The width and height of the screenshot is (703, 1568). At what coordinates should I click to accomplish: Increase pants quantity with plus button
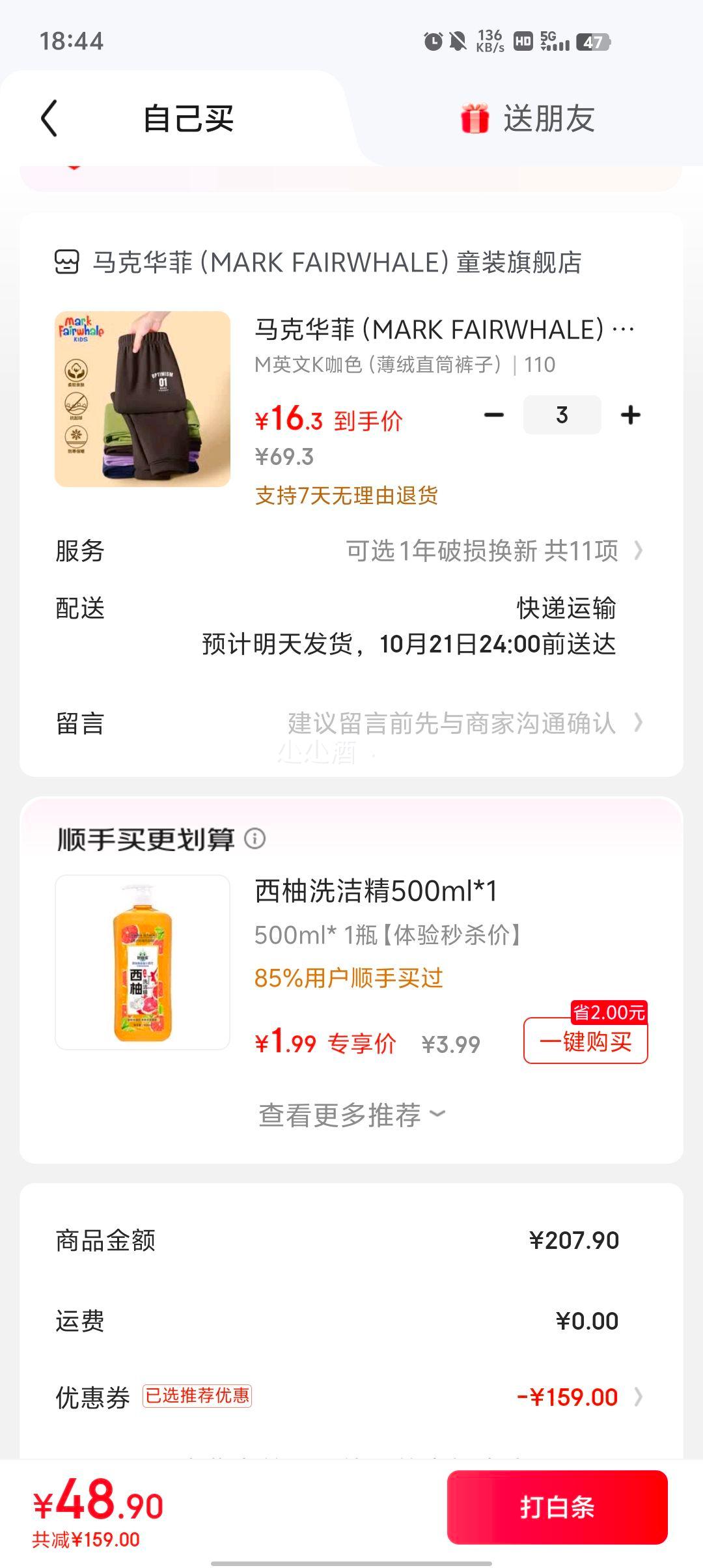[630, 415]
